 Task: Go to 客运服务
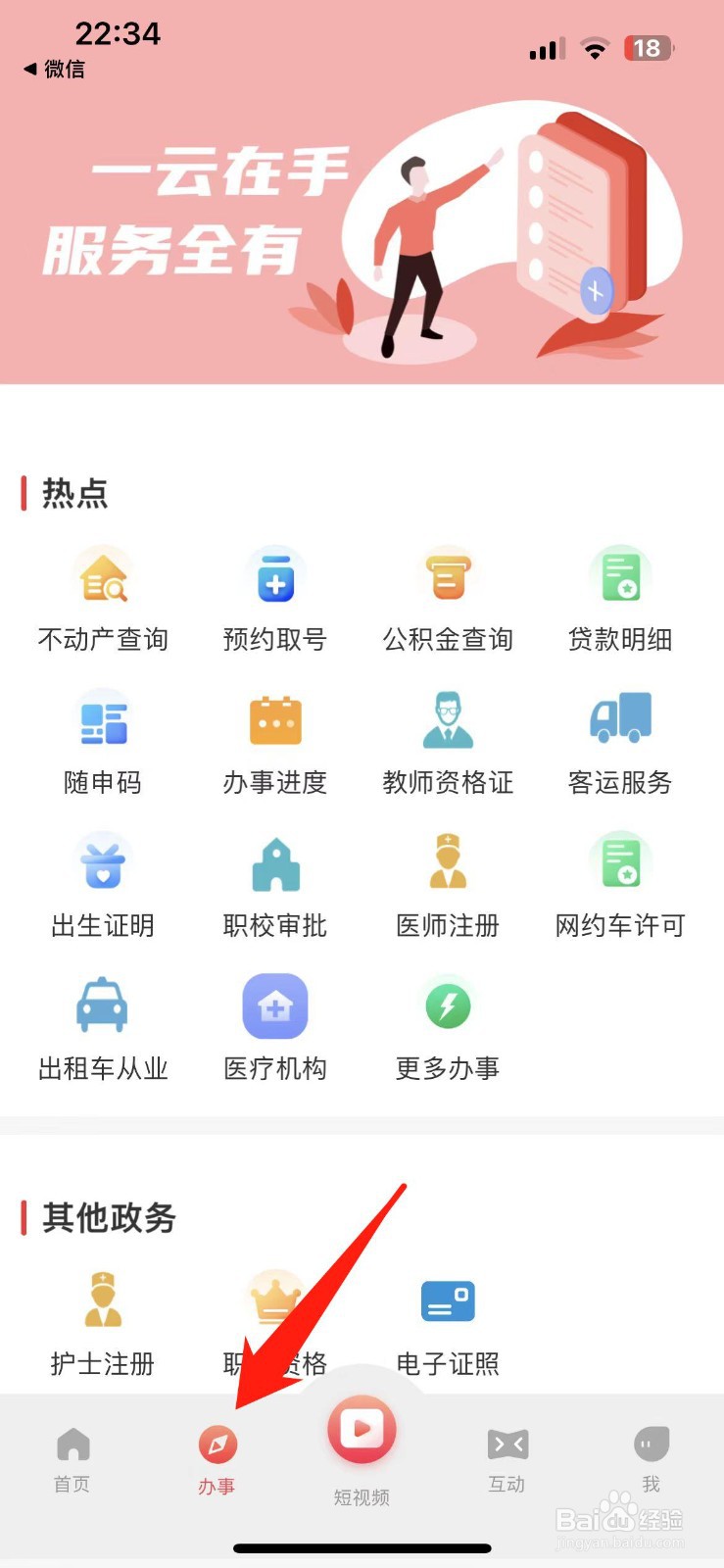pos(620,741)
